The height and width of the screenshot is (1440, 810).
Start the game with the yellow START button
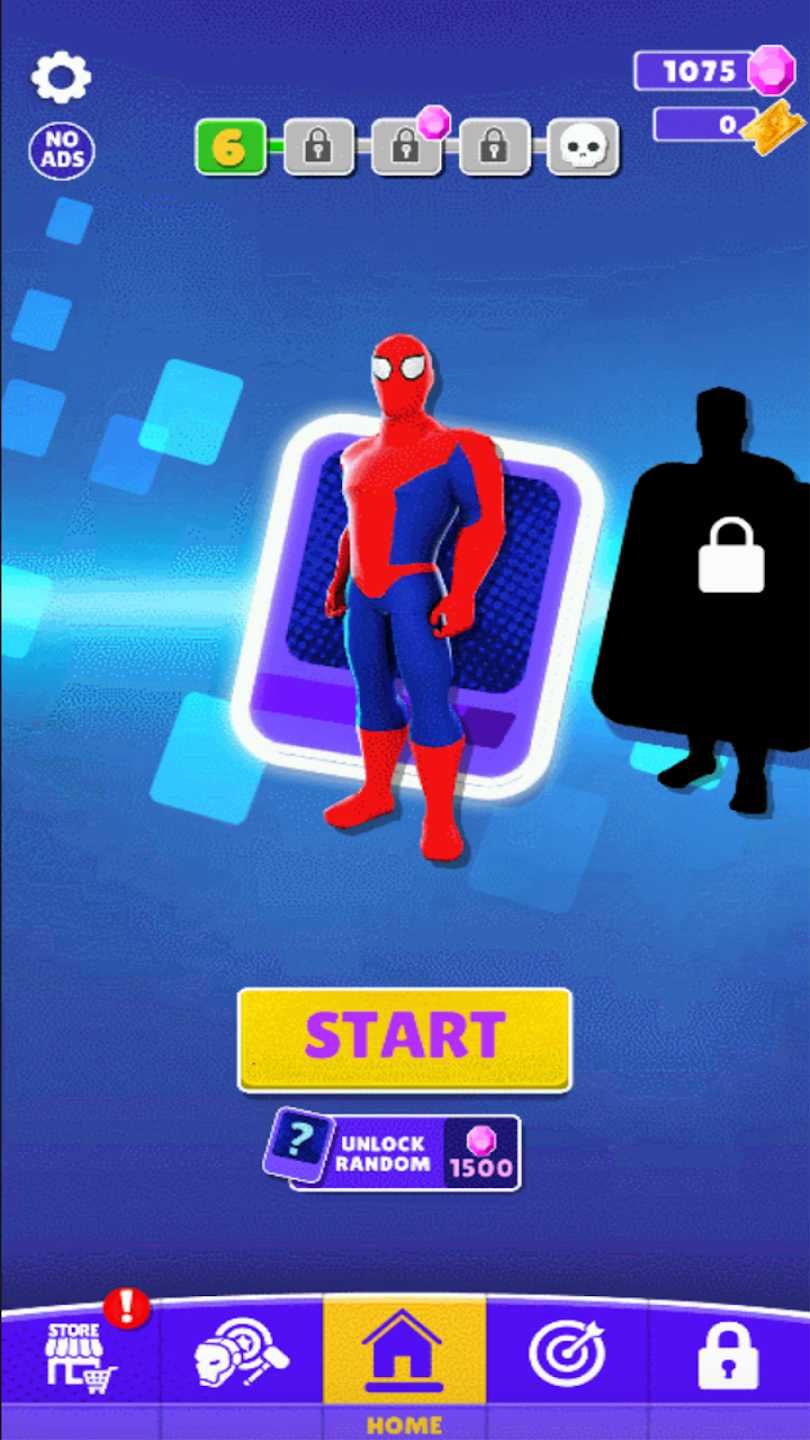point(404,1038)
